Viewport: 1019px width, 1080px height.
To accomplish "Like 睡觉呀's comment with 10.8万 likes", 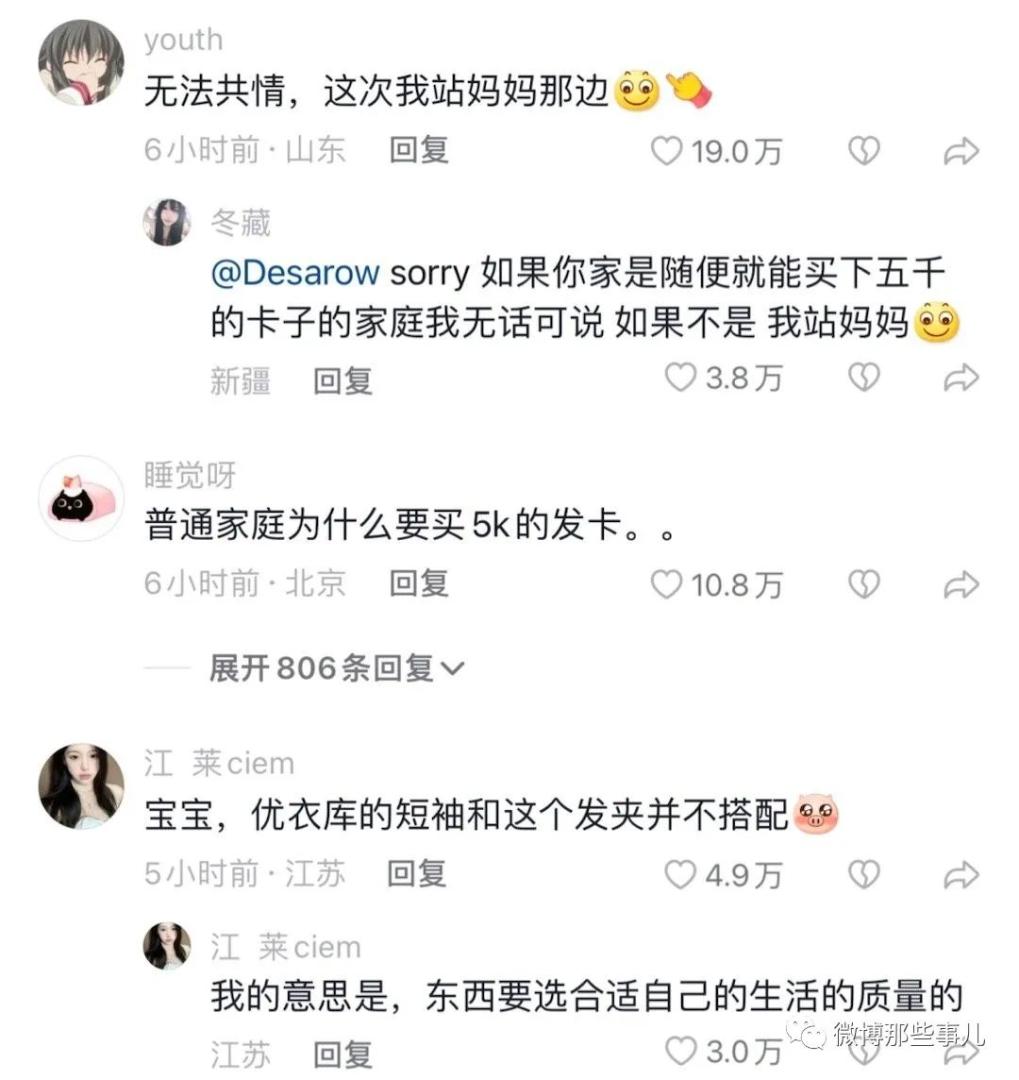I will 667,585.
